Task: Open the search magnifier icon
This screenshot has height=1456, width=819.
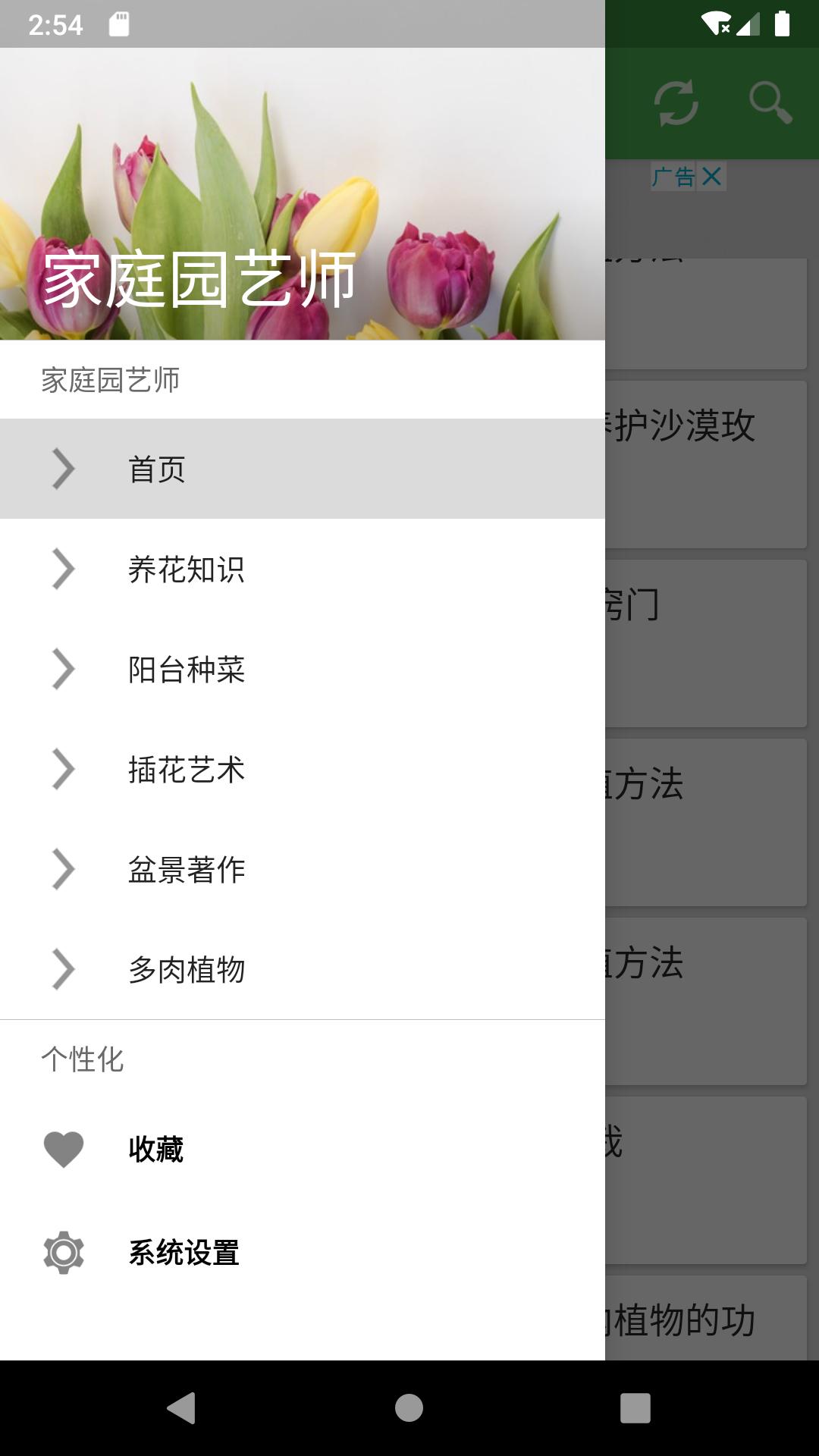Action: coord(770,102)
